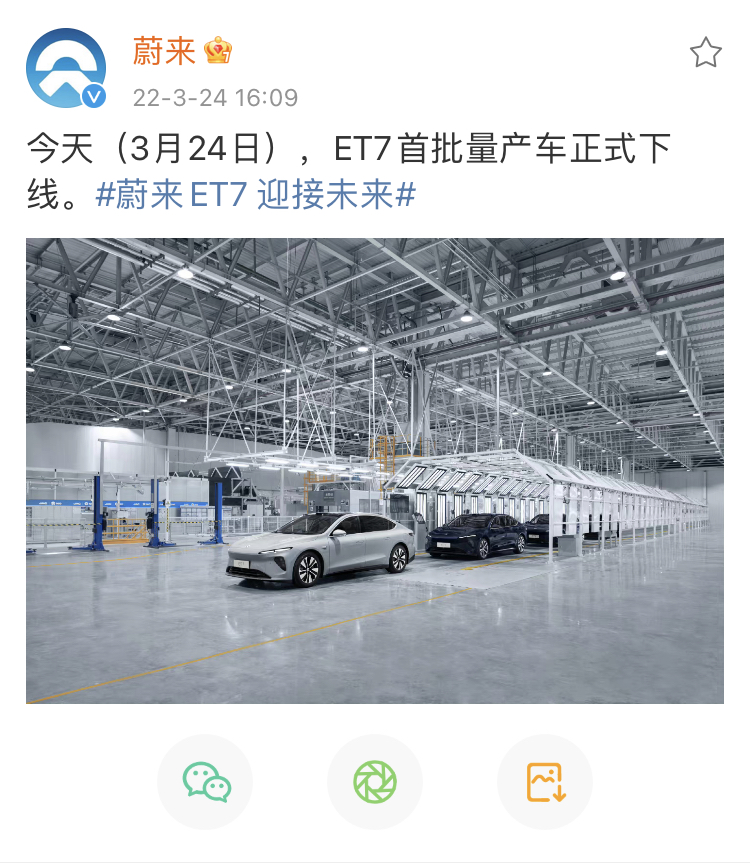Open the #蔚来ET7 迎接未来# hashtag topic
The image size is (750, 863).
[x=255, y=194]
